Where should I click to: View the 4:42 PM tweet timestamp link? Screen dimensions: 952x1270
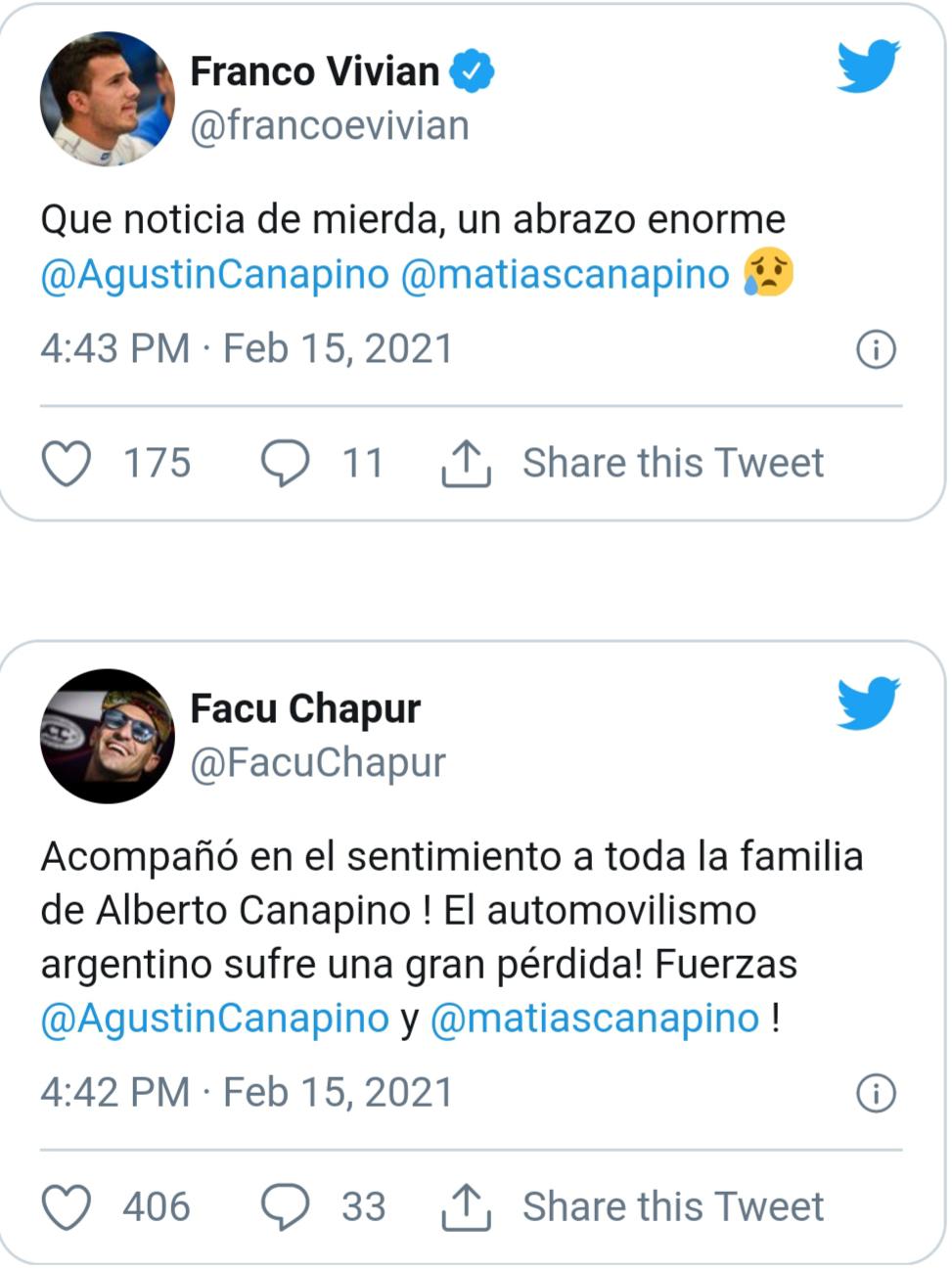pyautogui.click(x=247, y=1093)
